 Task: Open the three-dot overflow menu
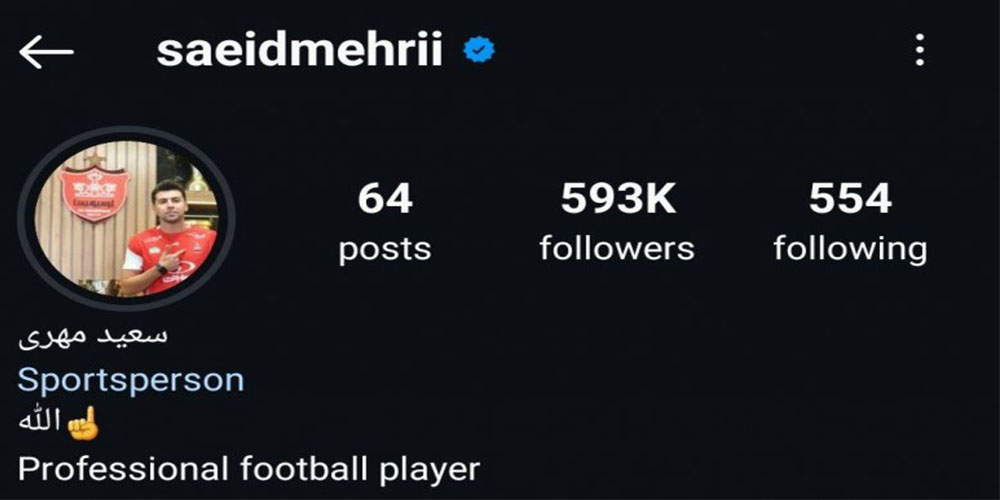tap(919, 51)
